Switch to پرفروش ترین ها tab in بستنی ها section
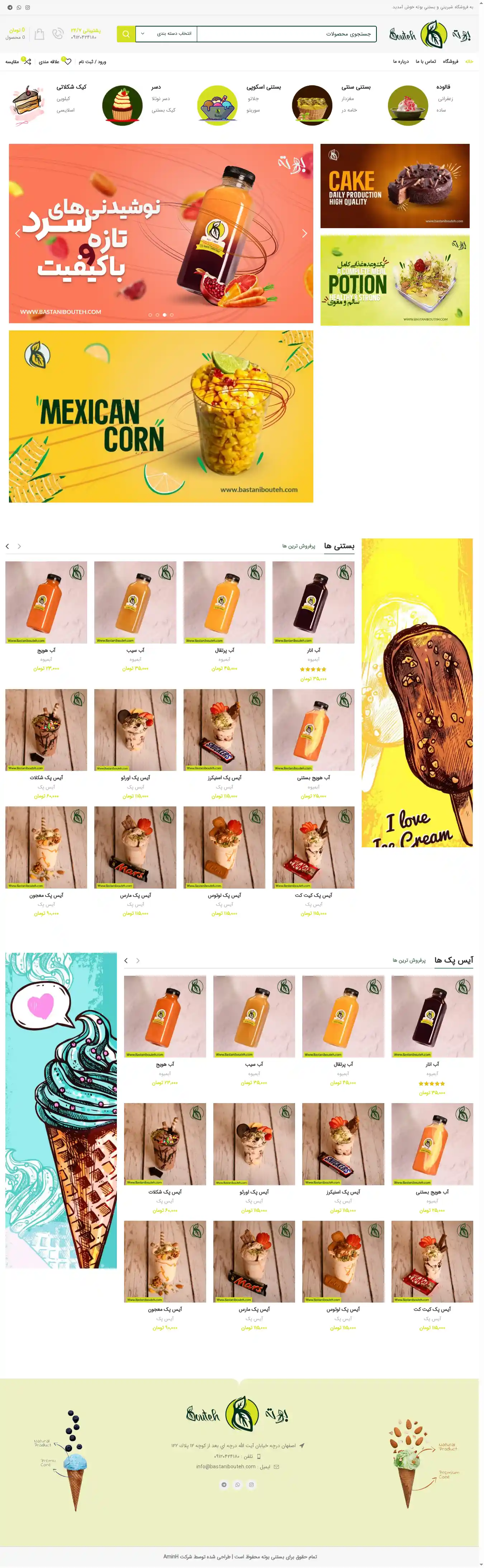484x1568 pixels. (x=298, y=546)
